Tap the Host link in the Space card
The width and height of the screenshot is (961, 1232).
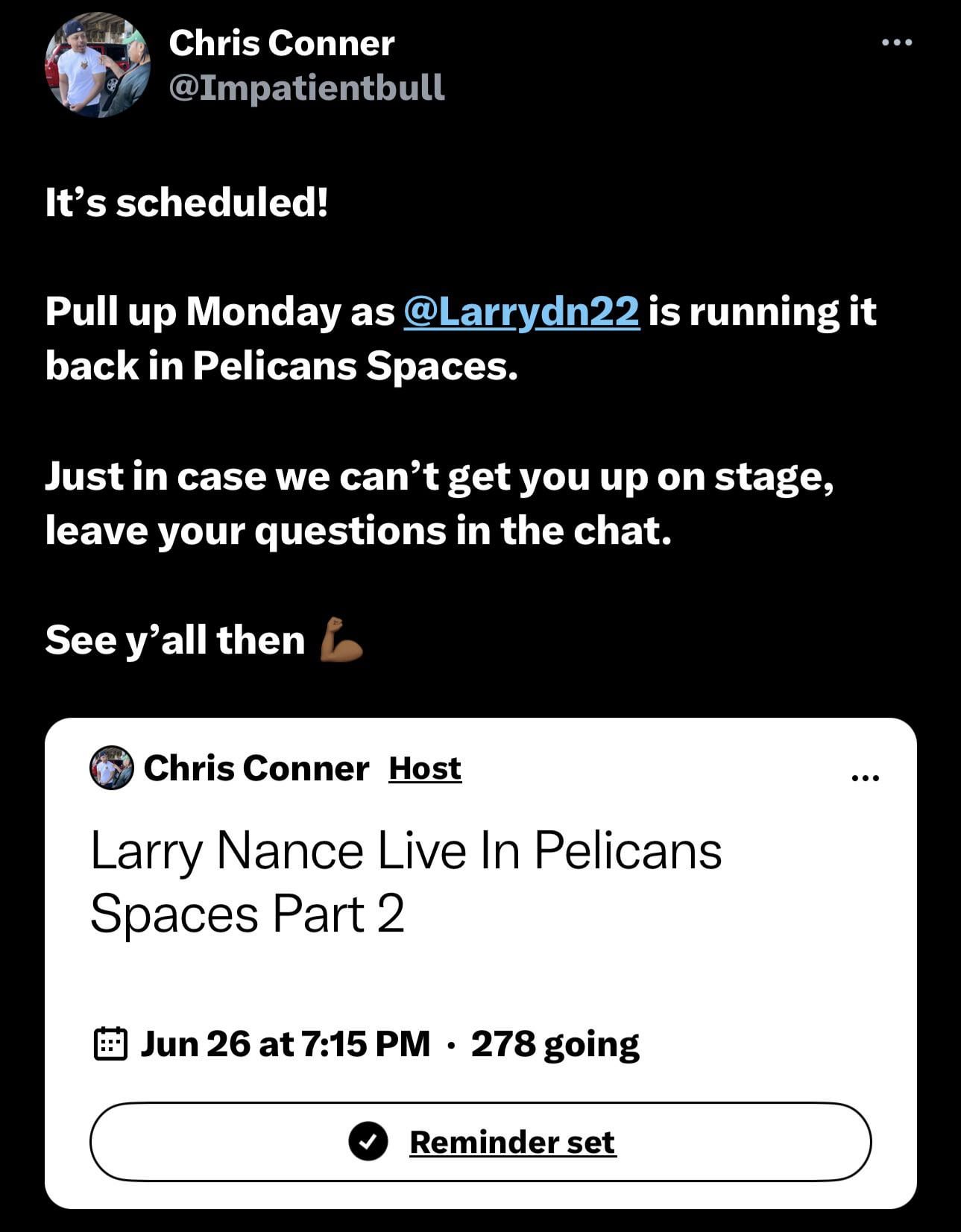pyautogui.click(x=425, y=768)
